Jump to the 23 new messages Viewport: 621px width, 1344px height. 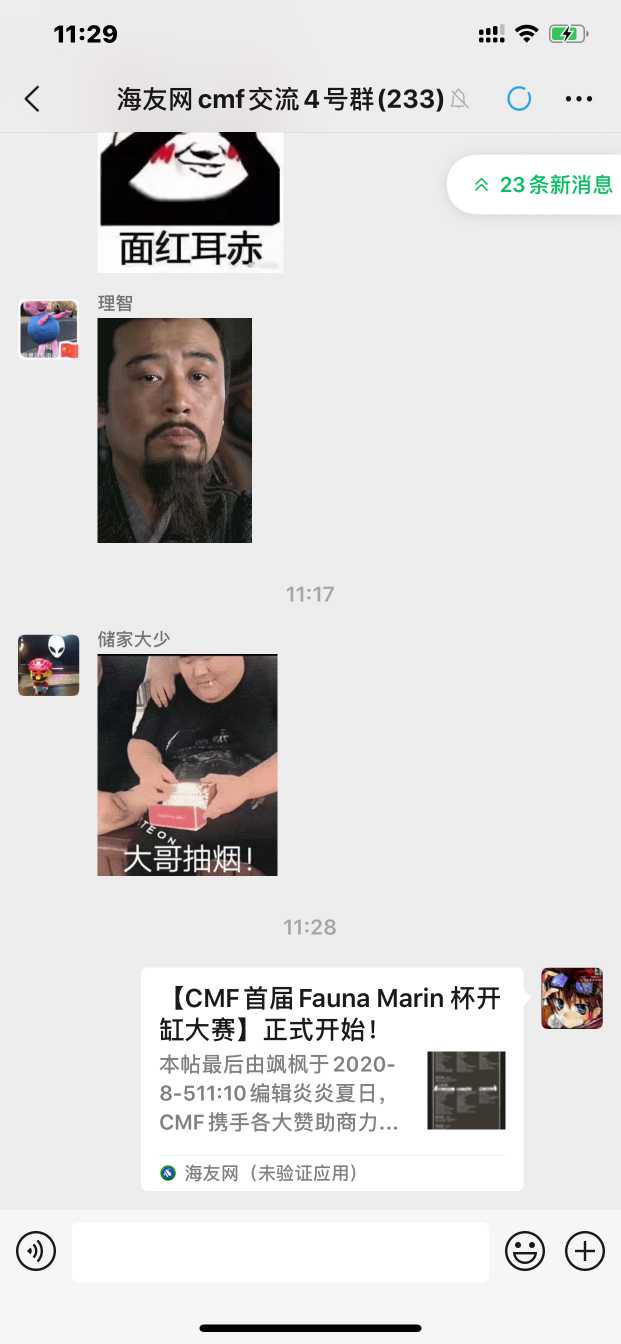(542, 184)
